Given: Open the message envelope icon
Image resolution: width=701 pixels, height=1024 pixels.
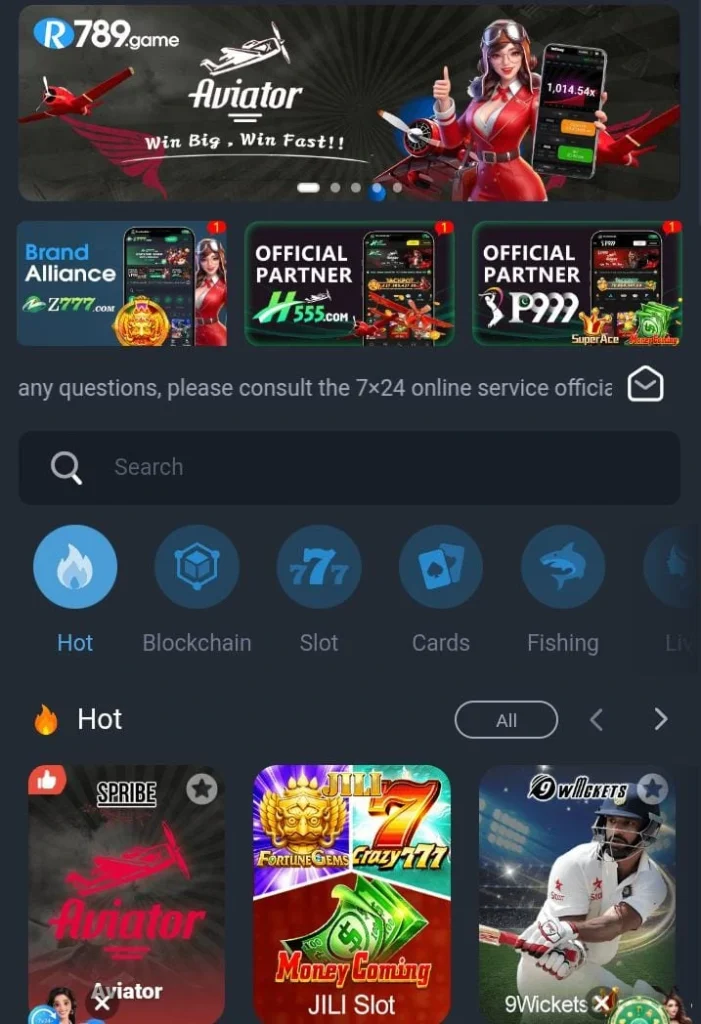Looking at the screenshot, I should (x=645, y=384).
